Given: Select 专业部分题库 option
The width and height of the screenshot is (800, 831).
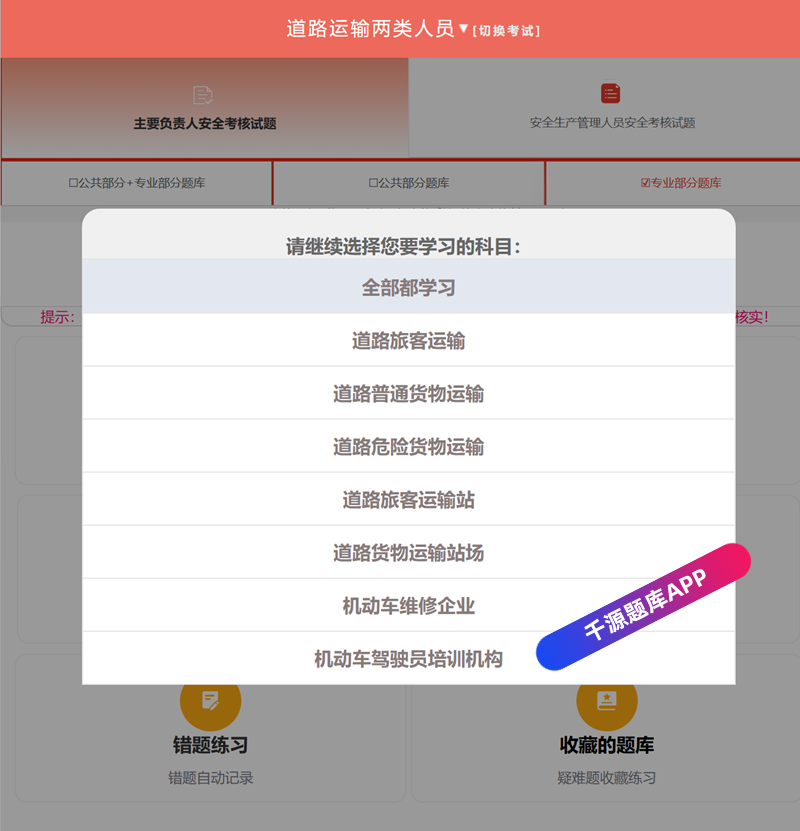Looking at the screenshot, I should coord(681,183).
